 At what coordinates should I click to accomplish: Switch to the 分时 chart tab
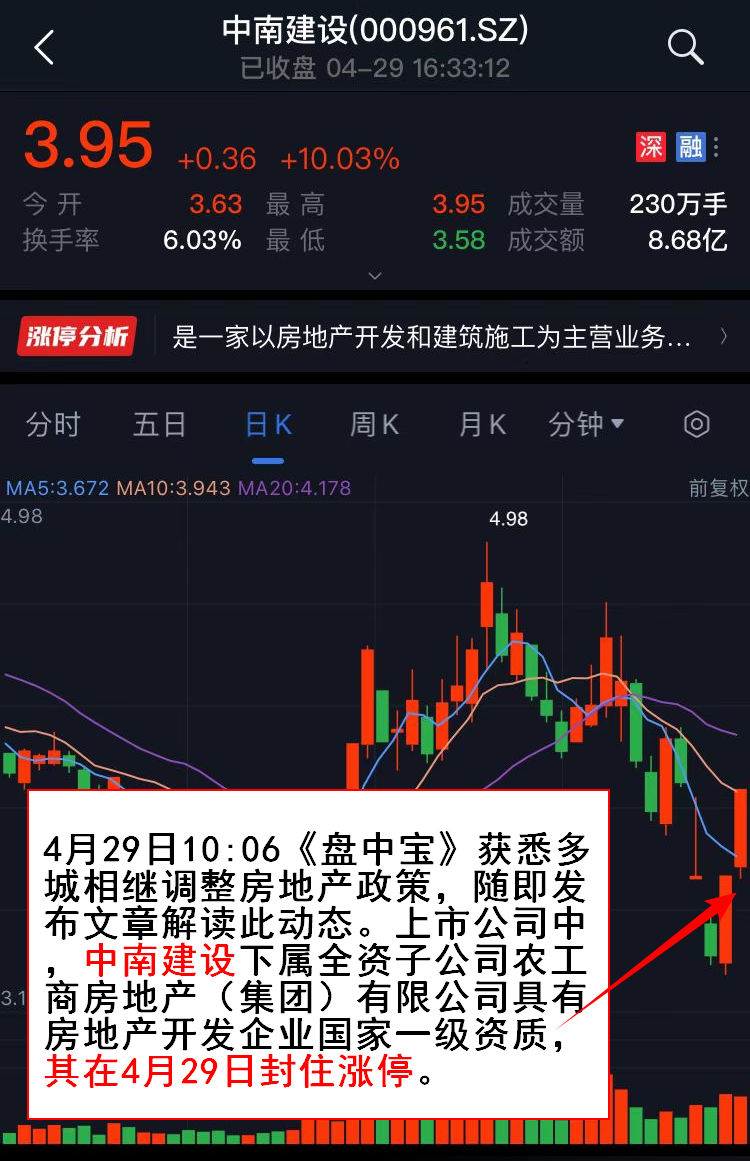53,425
